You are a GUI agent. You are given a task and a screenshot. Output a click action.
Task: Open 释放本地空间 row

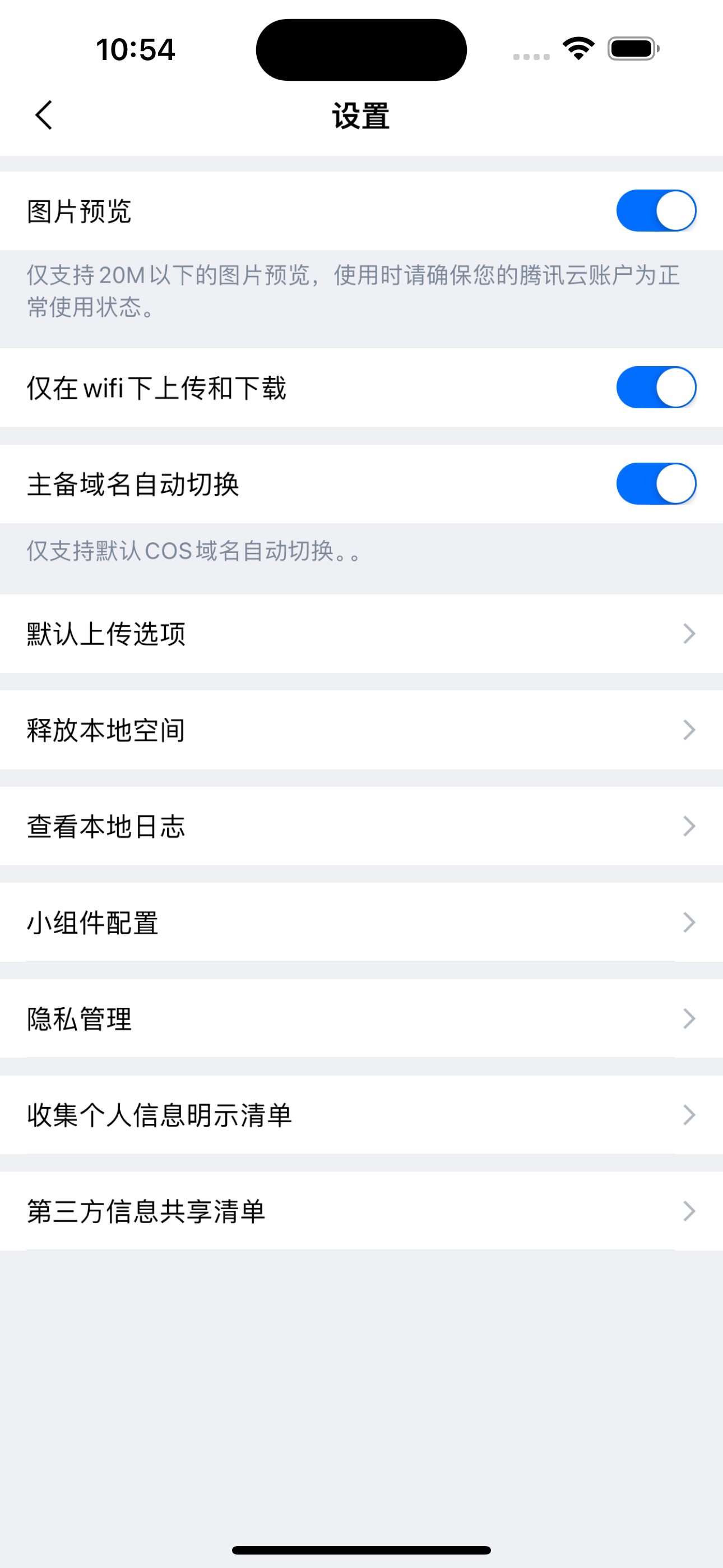point(361,730)
